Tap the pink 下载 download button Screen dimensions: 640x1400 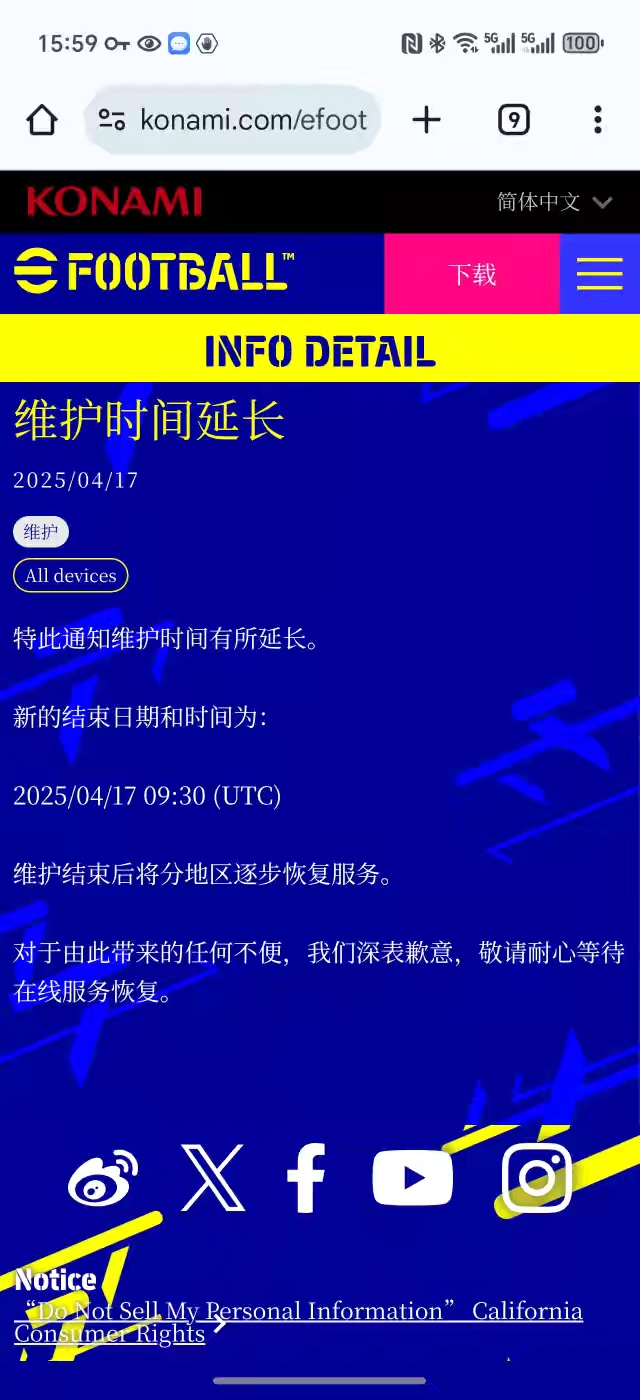tap(472, 274)
